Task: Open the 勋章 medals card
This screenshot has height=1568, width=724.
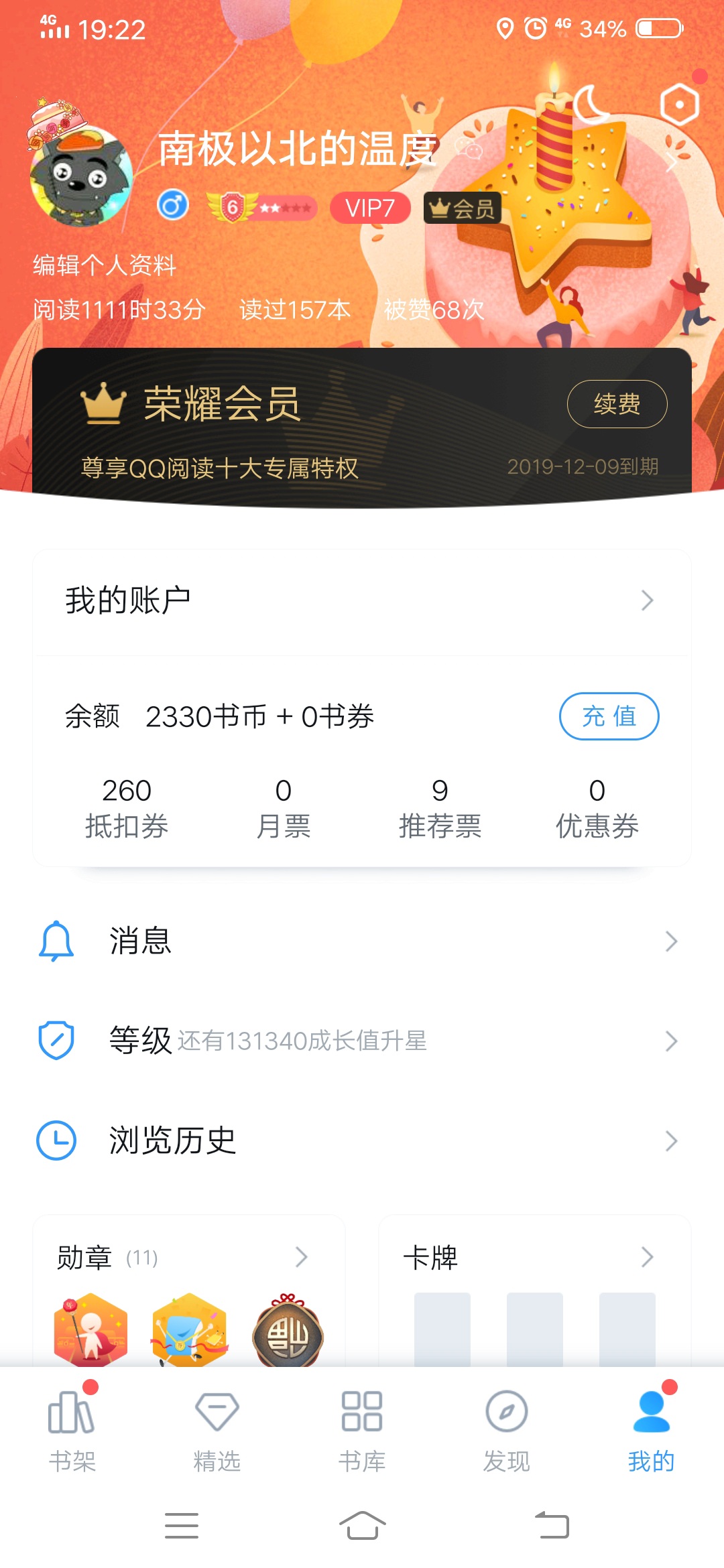Action: click(188, 1258)
